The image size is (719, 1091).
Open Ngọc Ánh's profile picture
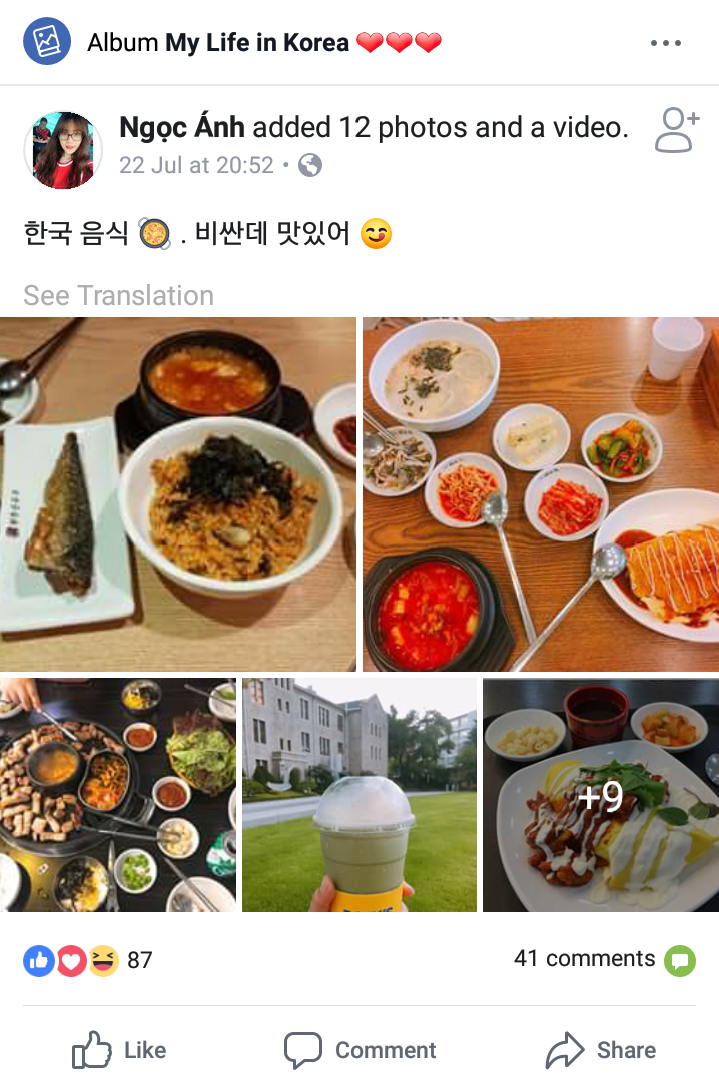[62, 150]
